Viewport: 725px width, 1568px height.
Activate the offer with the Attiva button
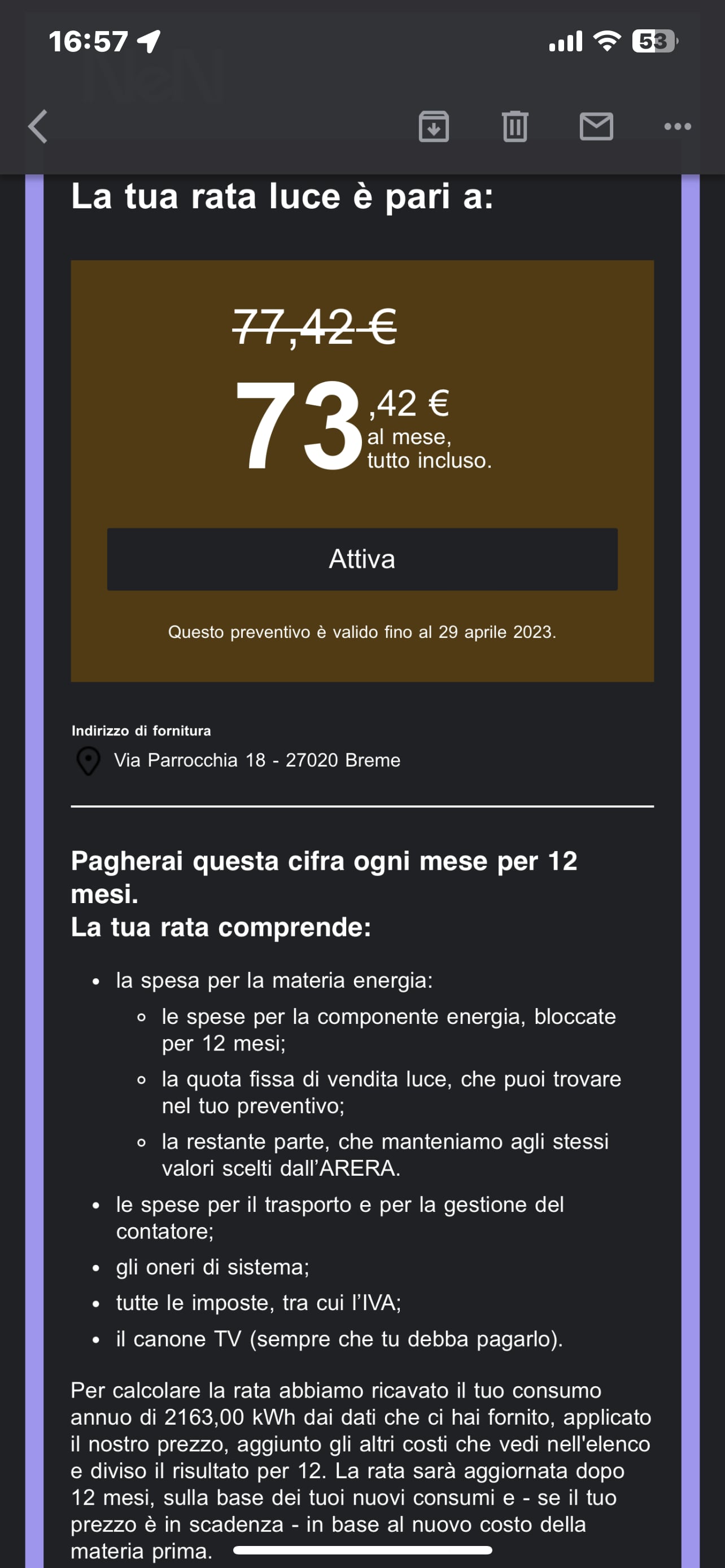click(x=362, y=559)
